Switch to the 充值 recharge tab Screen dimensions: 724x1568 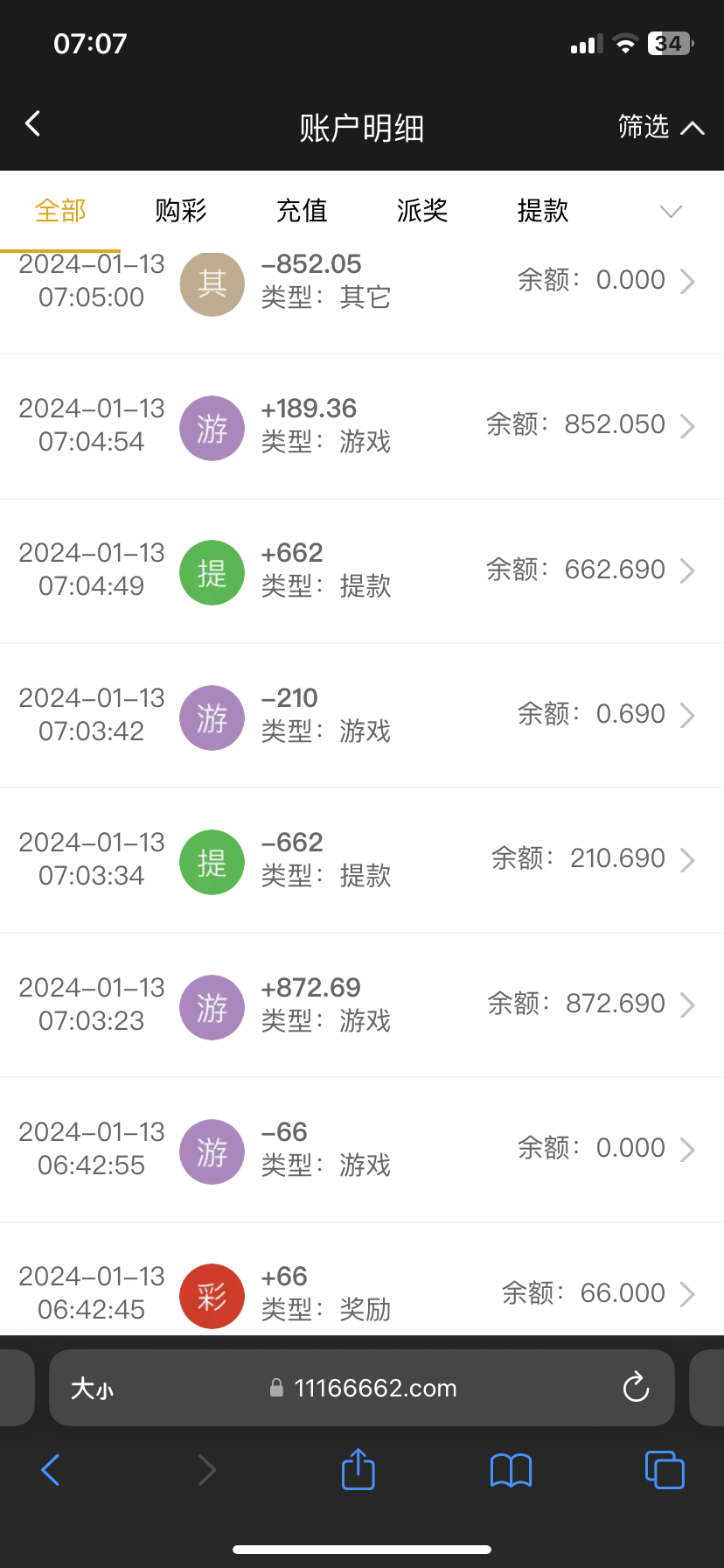point(301,211)
